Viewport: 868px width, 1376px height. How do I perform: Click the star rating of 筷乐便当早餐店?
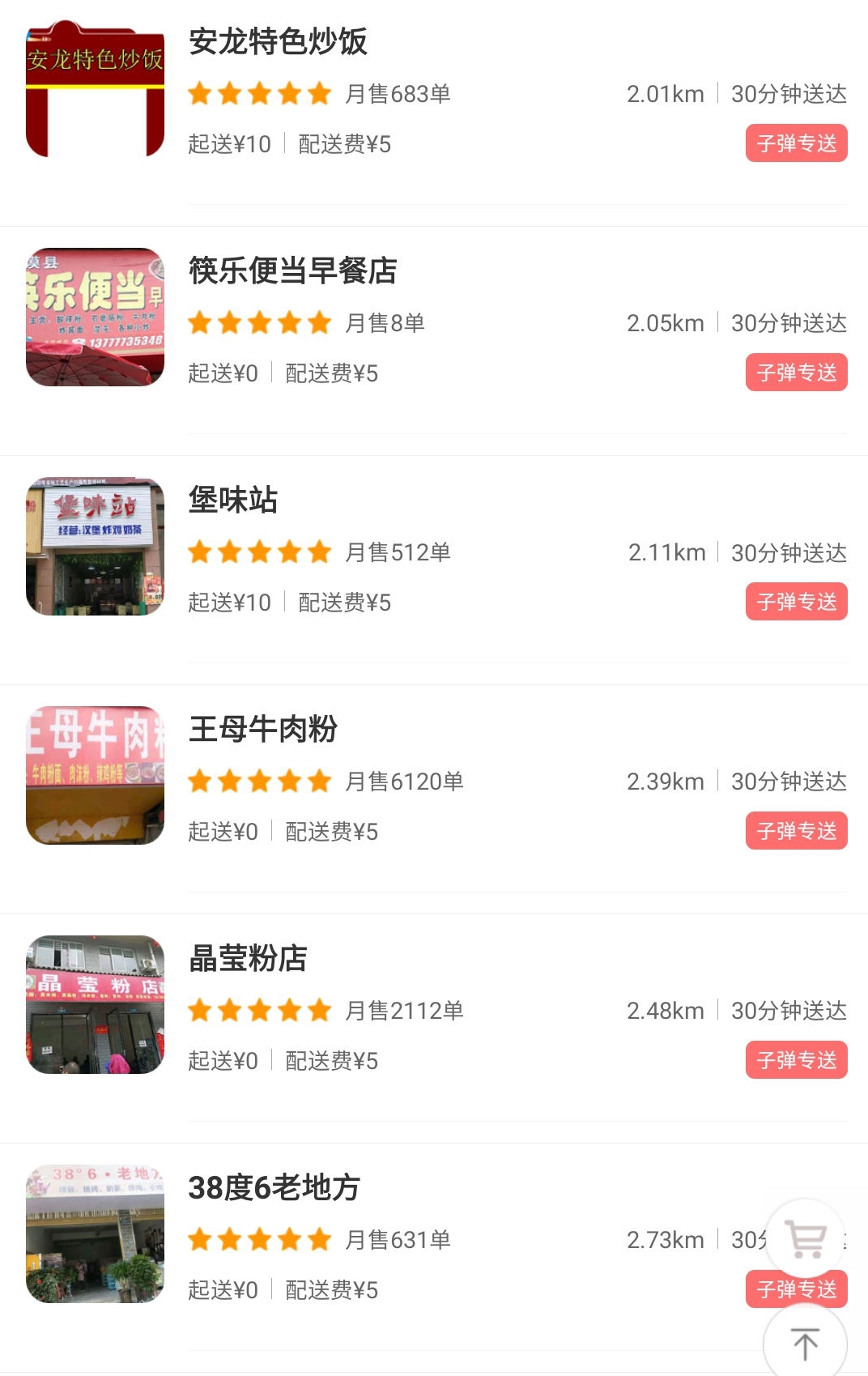(x=259, y=322)
